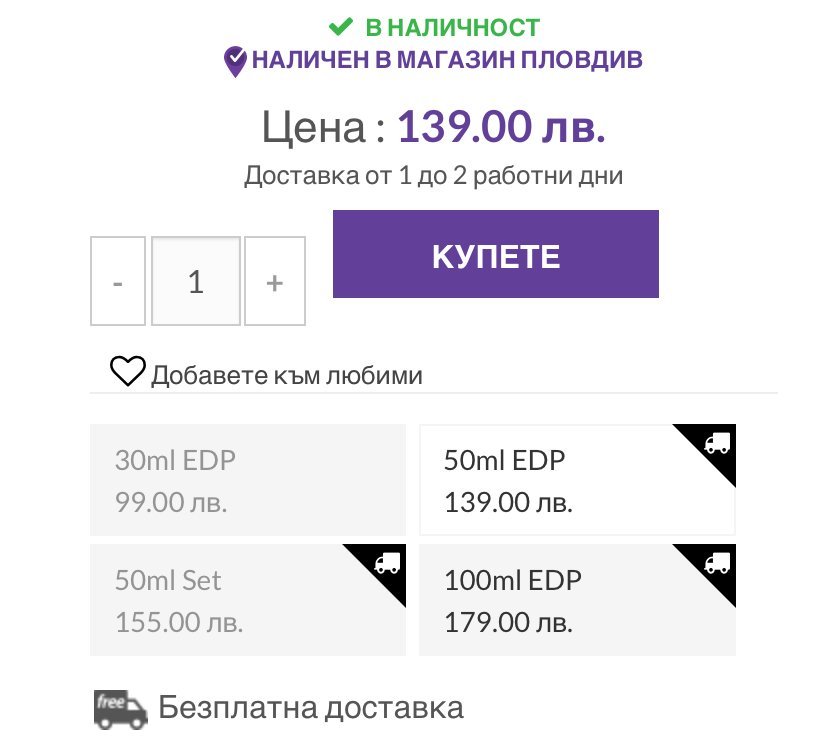Select the 30ml EDP option

pos(247,480)
